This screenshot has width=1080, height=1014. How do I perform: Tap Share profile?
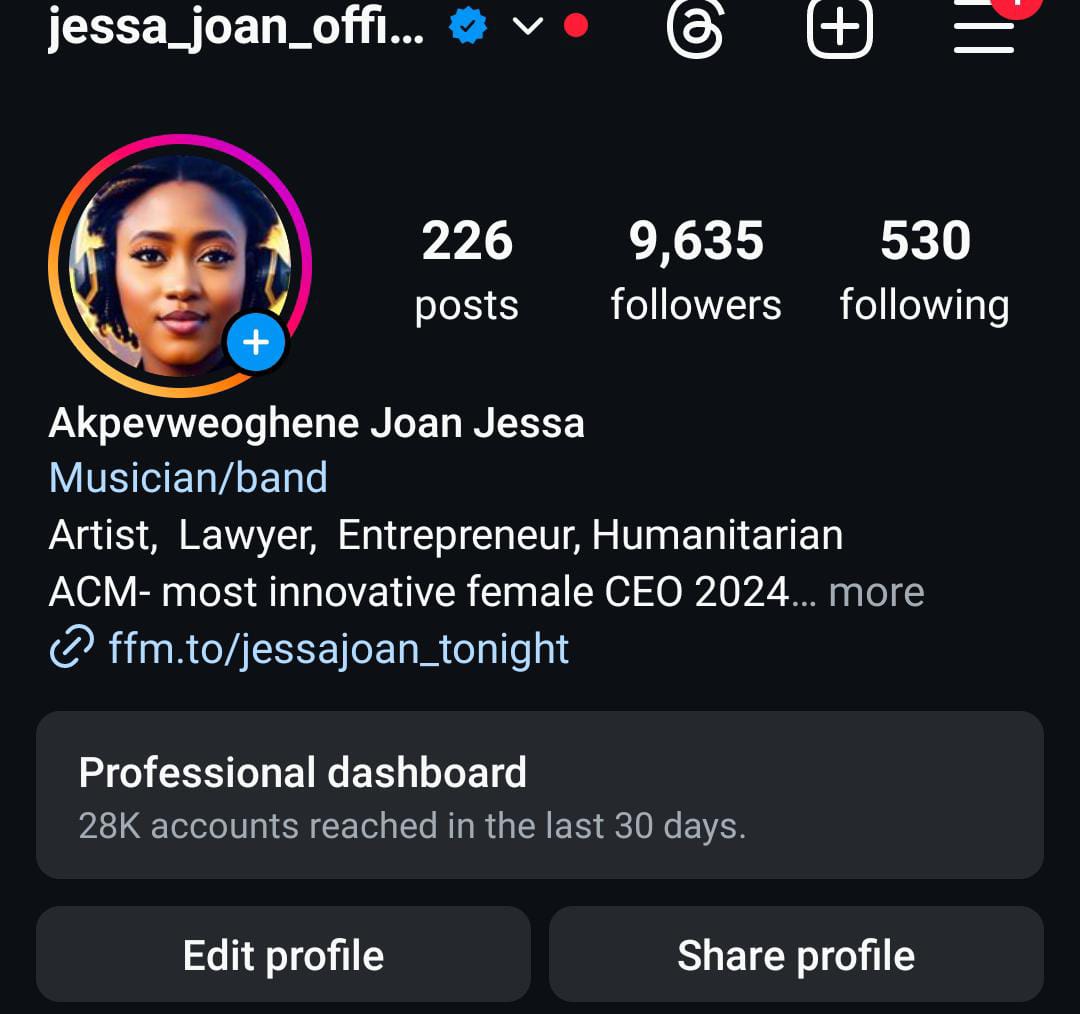[x=796, y=955]
